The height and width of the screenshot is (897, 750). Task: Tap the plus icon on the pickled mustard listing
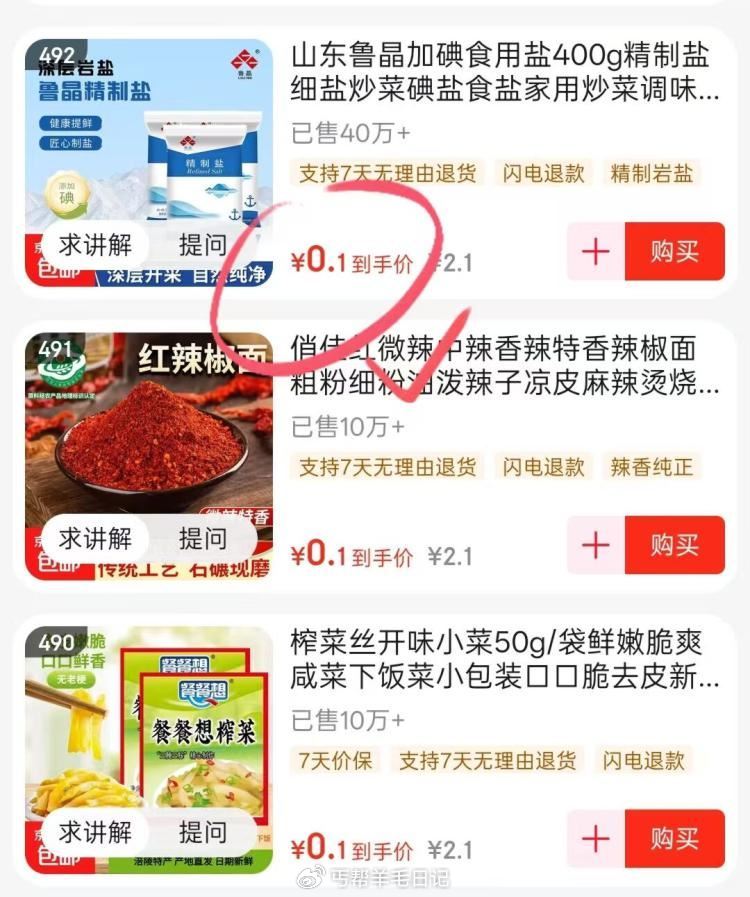[594, 839]
